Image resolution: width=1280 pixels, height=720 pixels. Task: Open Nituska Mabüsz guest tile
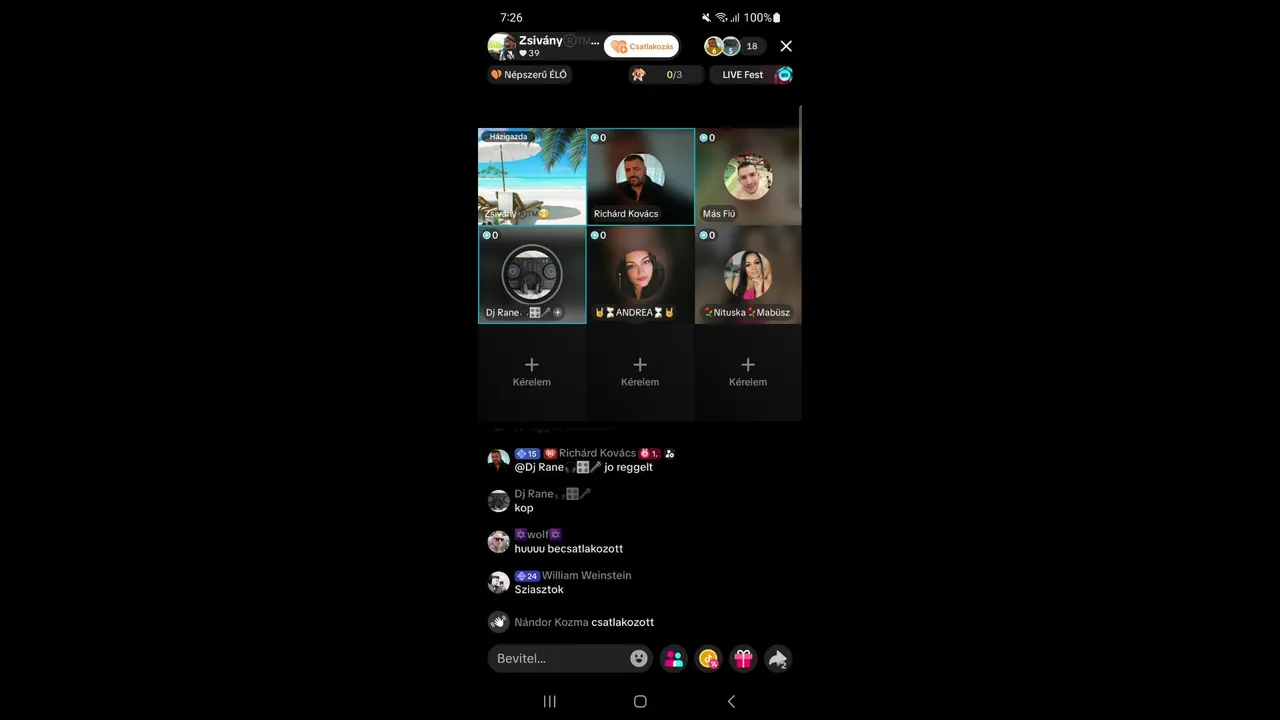coord(748,274)
